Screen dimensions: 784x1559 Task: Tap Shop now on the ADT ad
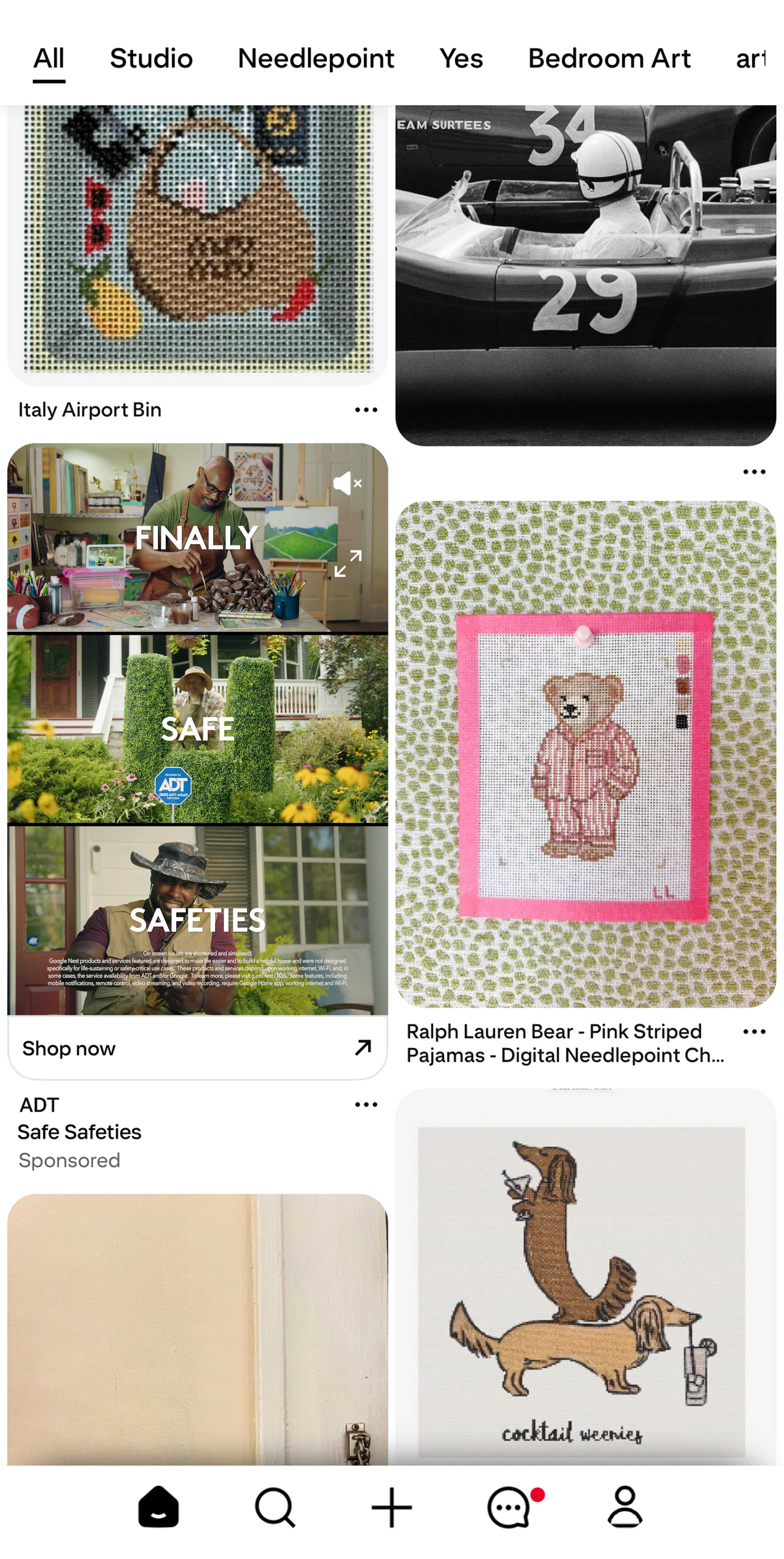click(197, 1048)
